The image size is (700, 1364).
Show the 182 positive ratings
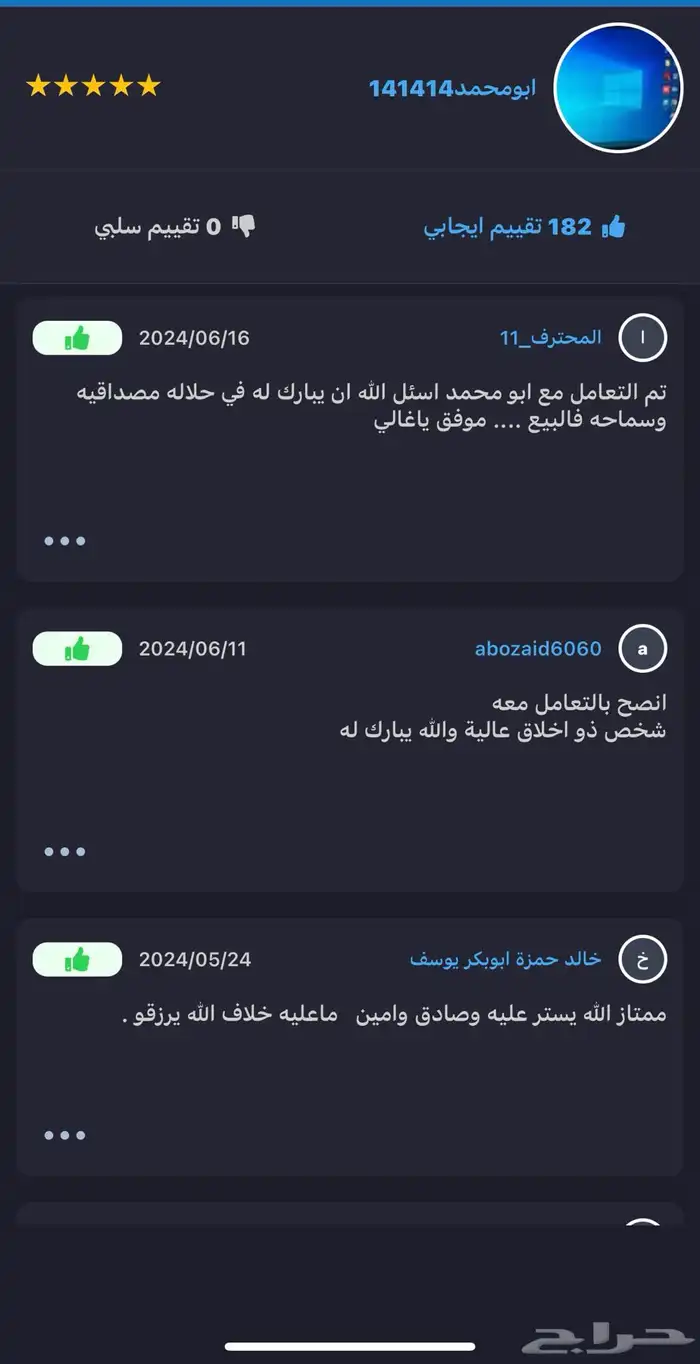[525, 227]
